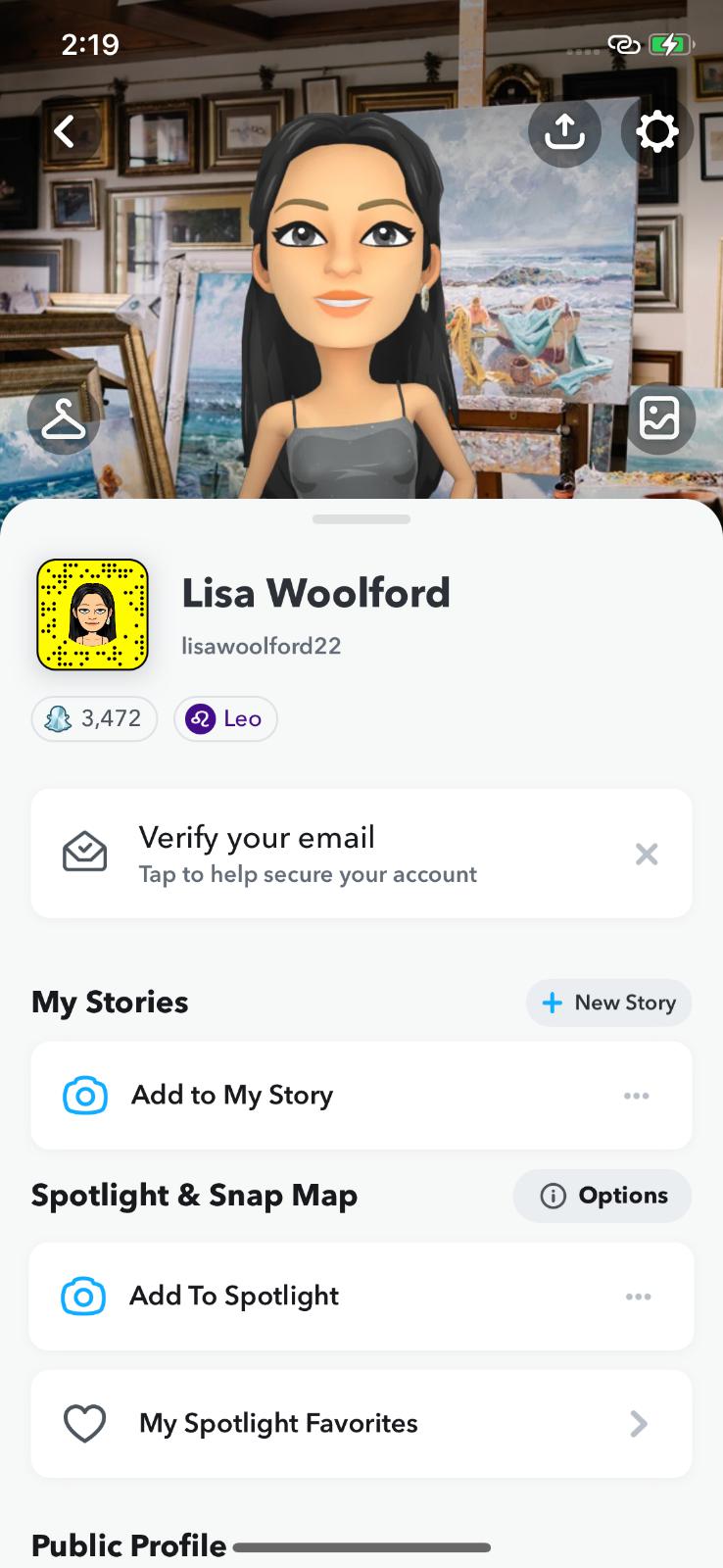723x1568 pixels.
Task: Open the Snapcode next to Lisa Woolford
Action: [x=92, y=615]
